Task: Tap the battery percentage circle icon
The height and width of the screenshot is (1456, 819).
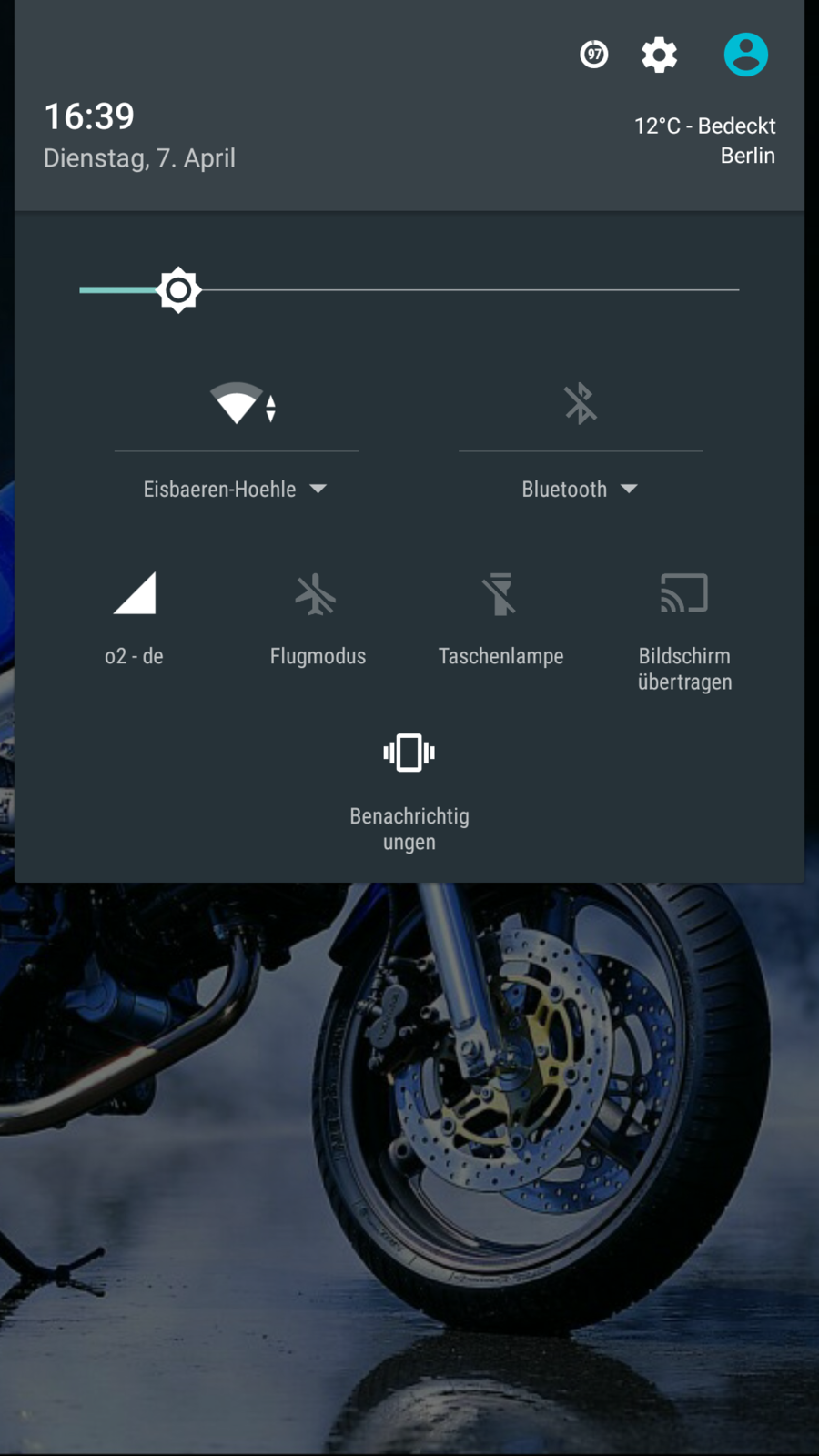Action: point(594,55)
